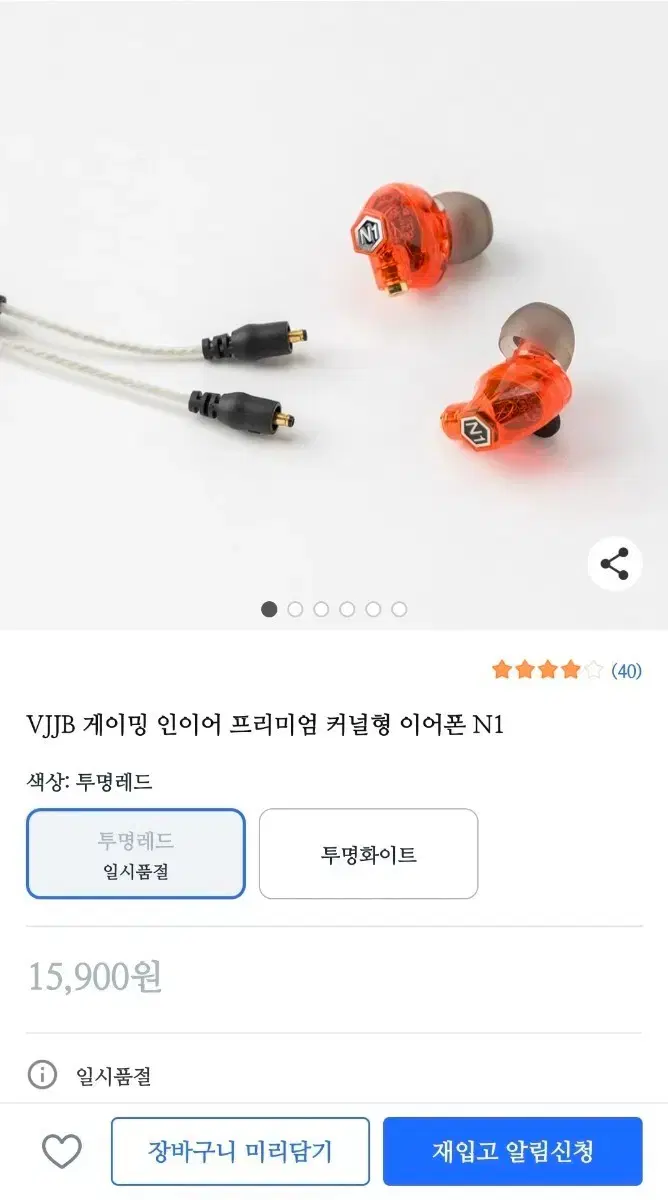Image resolution: width=668 pixels, height=1200 pixels.
Task: Jump to the second product image dot
Action: click(x=295, y=609)
